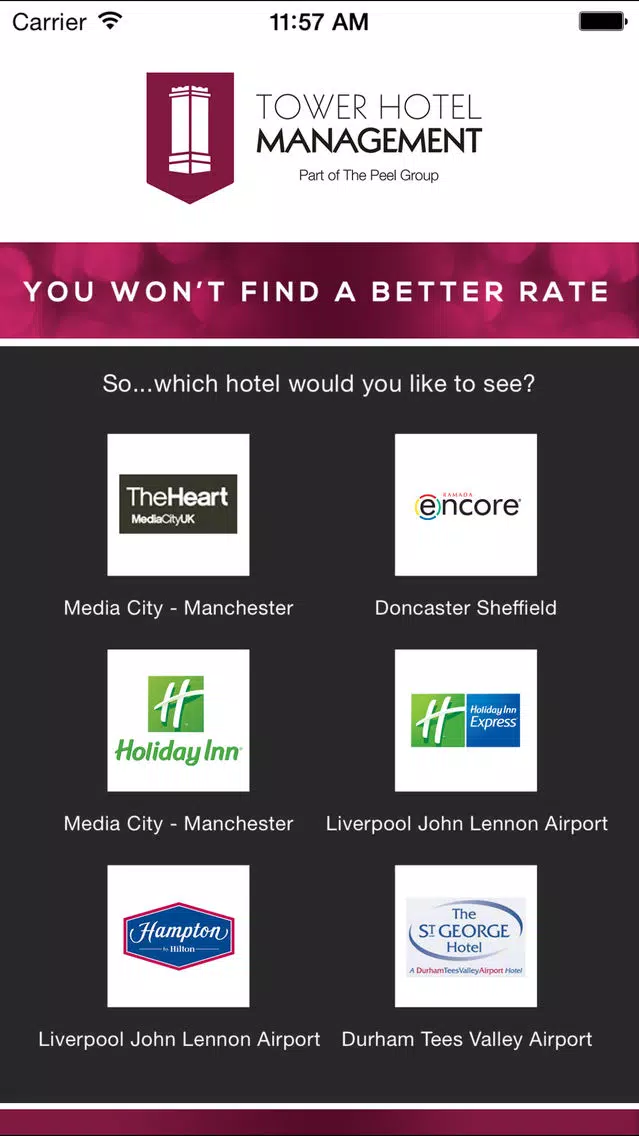
Task: Tap The St George Hotel tile
Action: click(x=466, y=936)
